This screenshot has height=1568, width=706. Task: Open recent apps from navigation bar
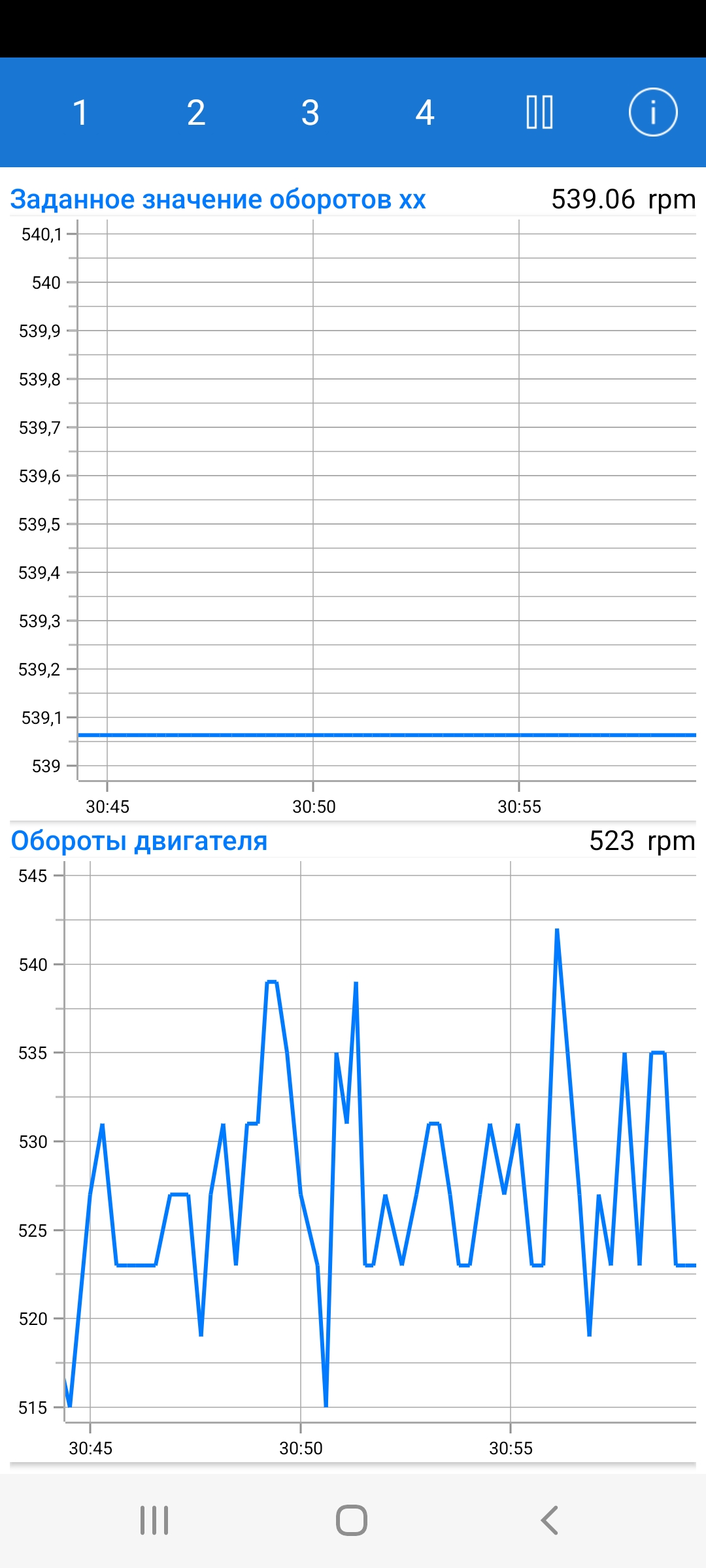(154, 1520)
